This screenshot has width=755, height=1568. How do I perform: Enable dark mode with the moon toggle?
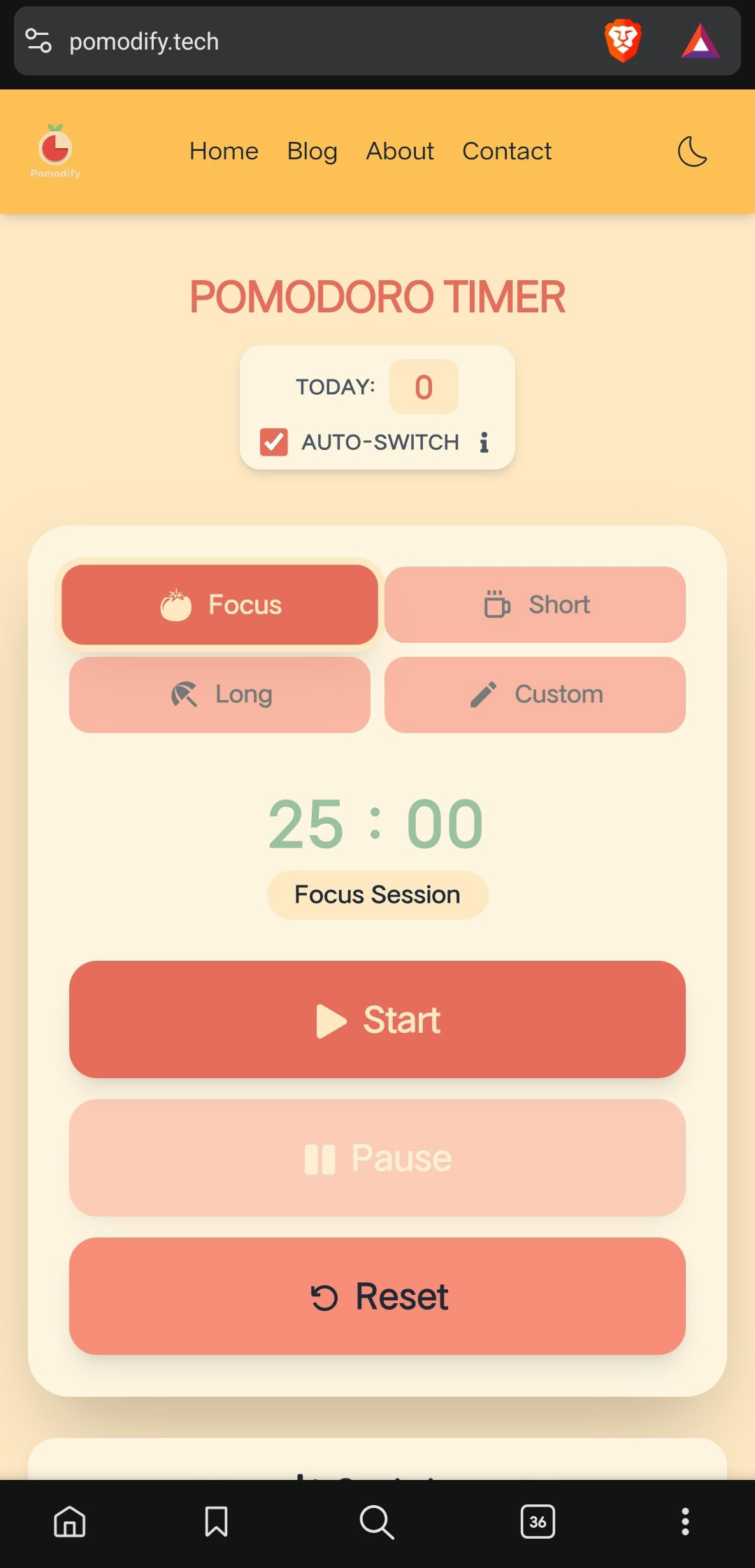coord(691,151)
